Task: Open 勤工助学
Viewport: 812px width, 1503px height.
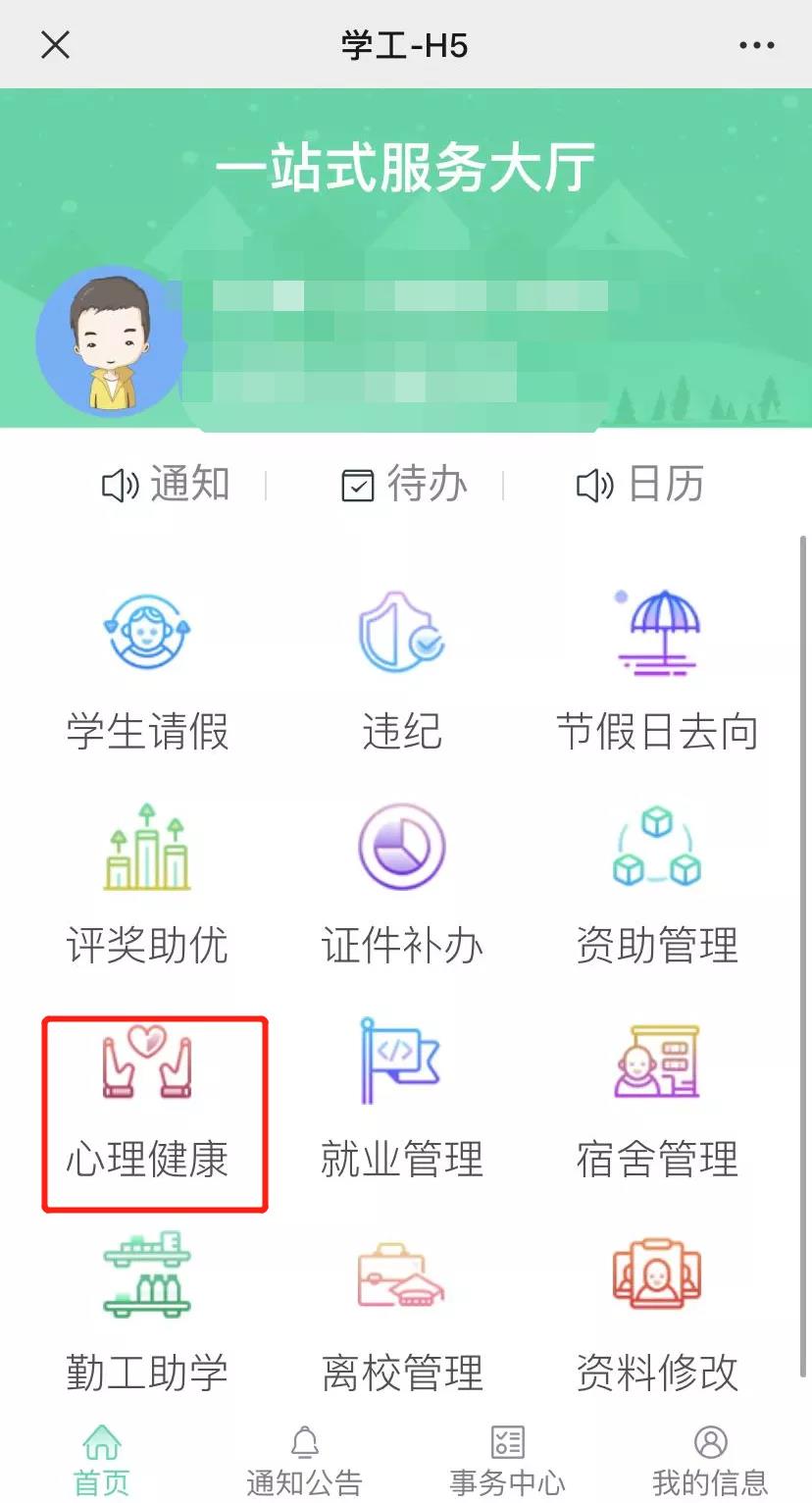Action: point(147,1311)
